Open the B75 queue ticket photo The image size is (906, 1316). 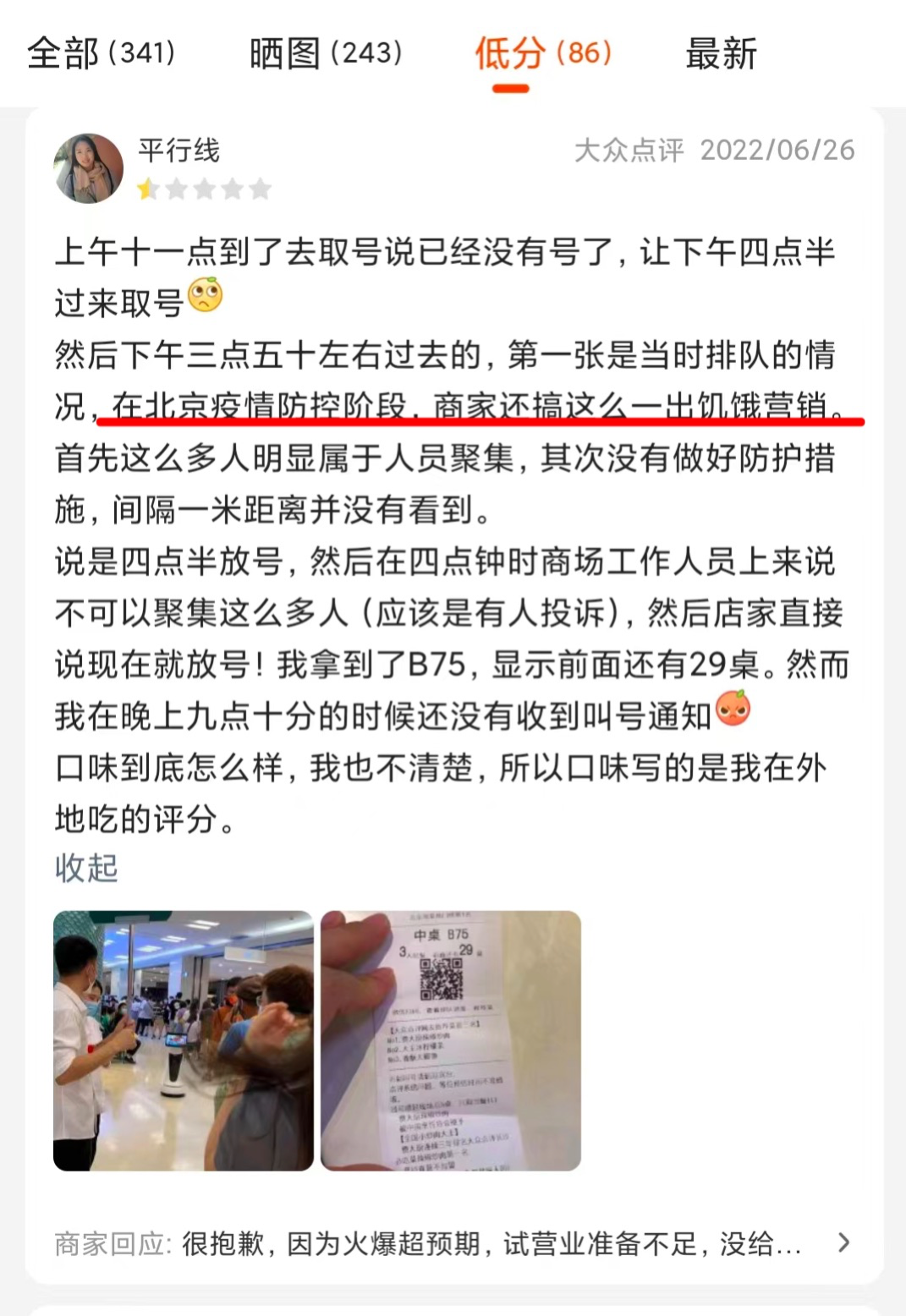point(450,1040)
